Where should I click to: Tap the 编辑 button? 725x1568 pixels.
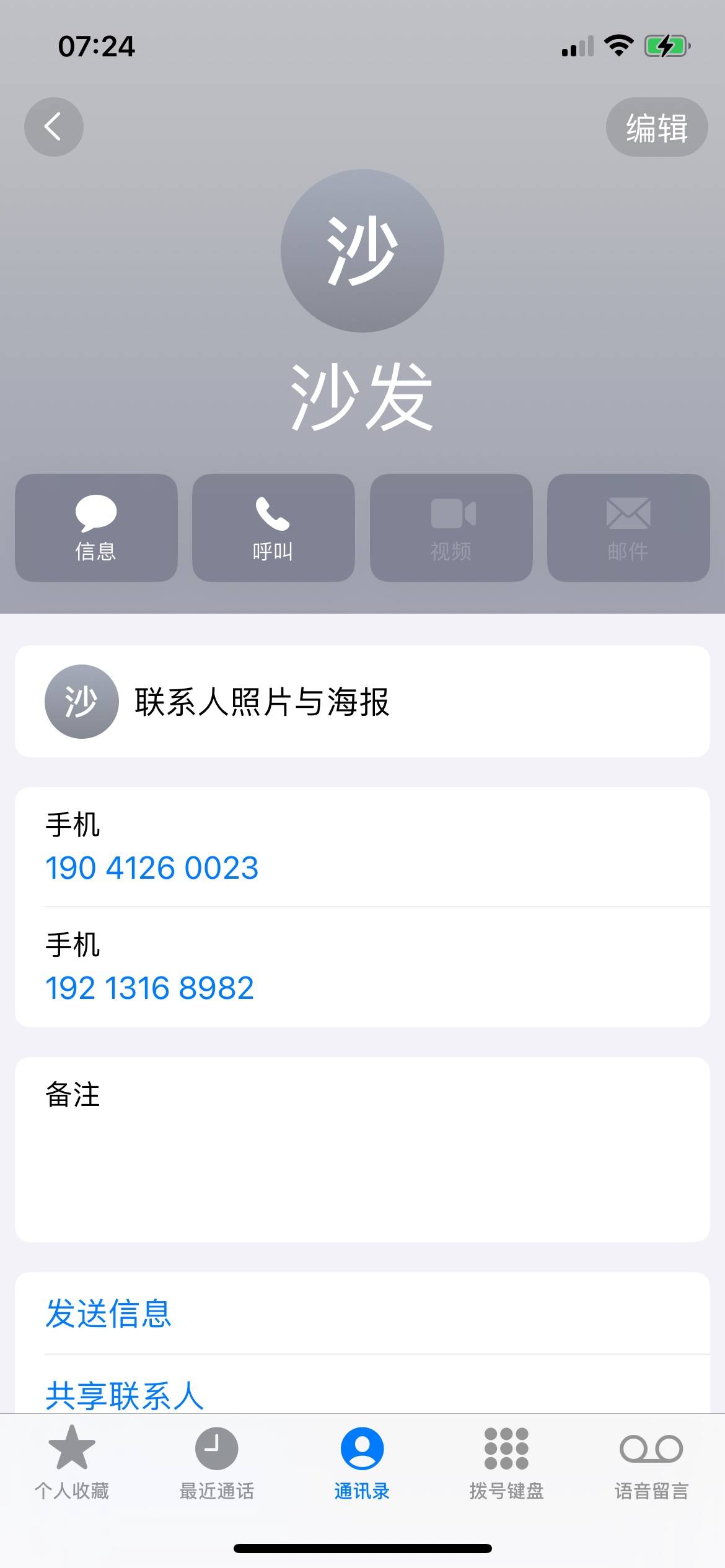tap(656, 128)
